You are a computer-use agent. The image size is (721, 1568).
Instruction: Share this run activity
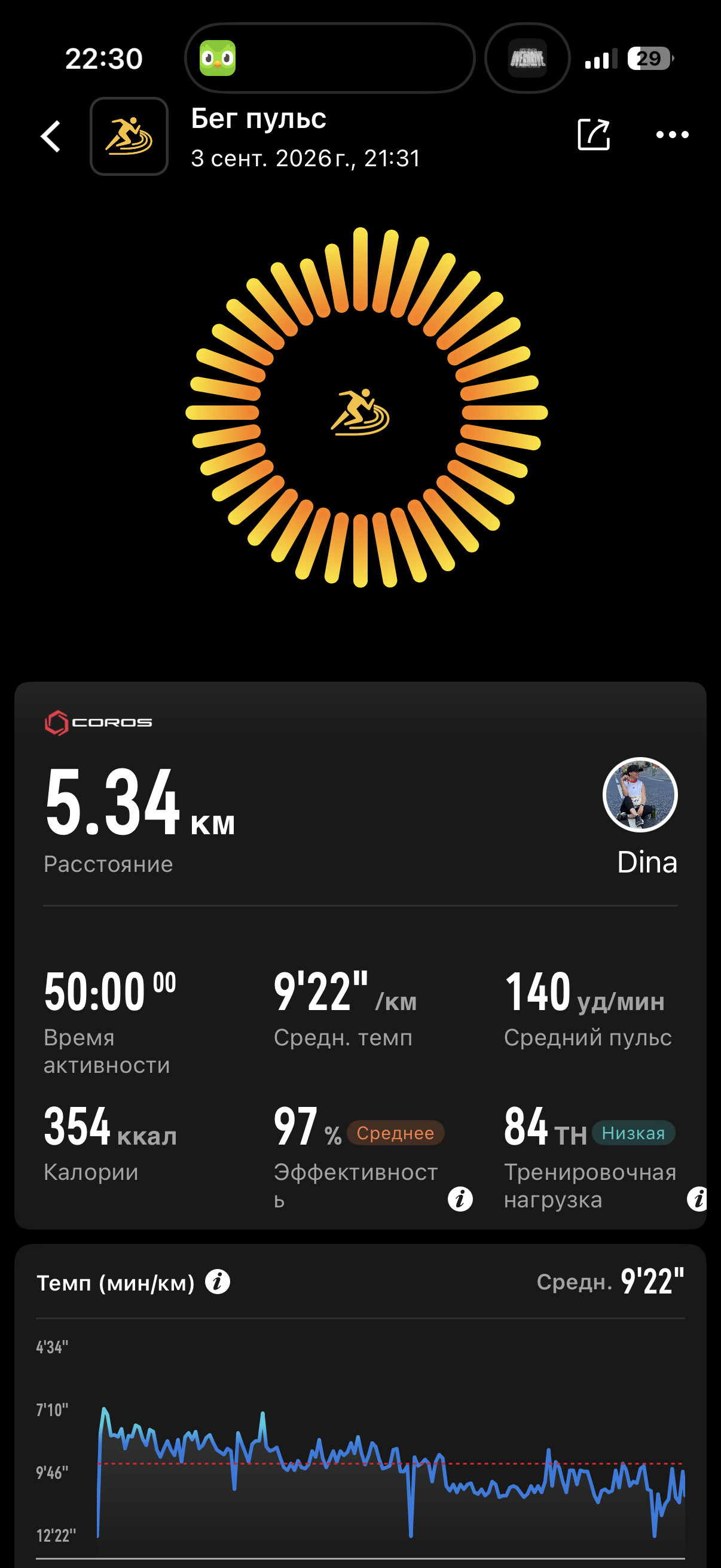[x=593, y=134]
